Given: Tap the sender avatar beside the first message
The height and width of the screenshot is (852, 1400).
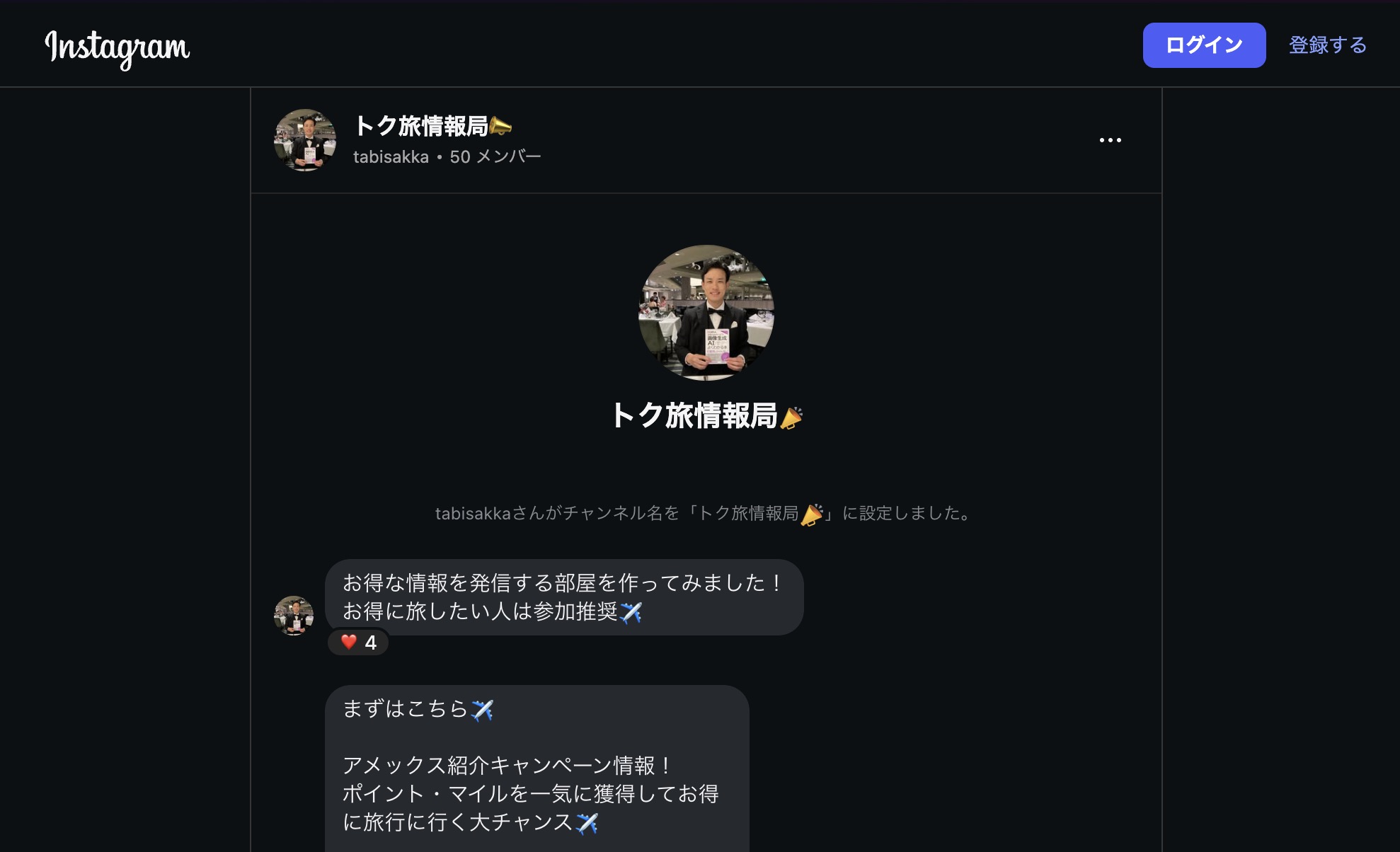Looking at the screenshot, I should point(294,616).
